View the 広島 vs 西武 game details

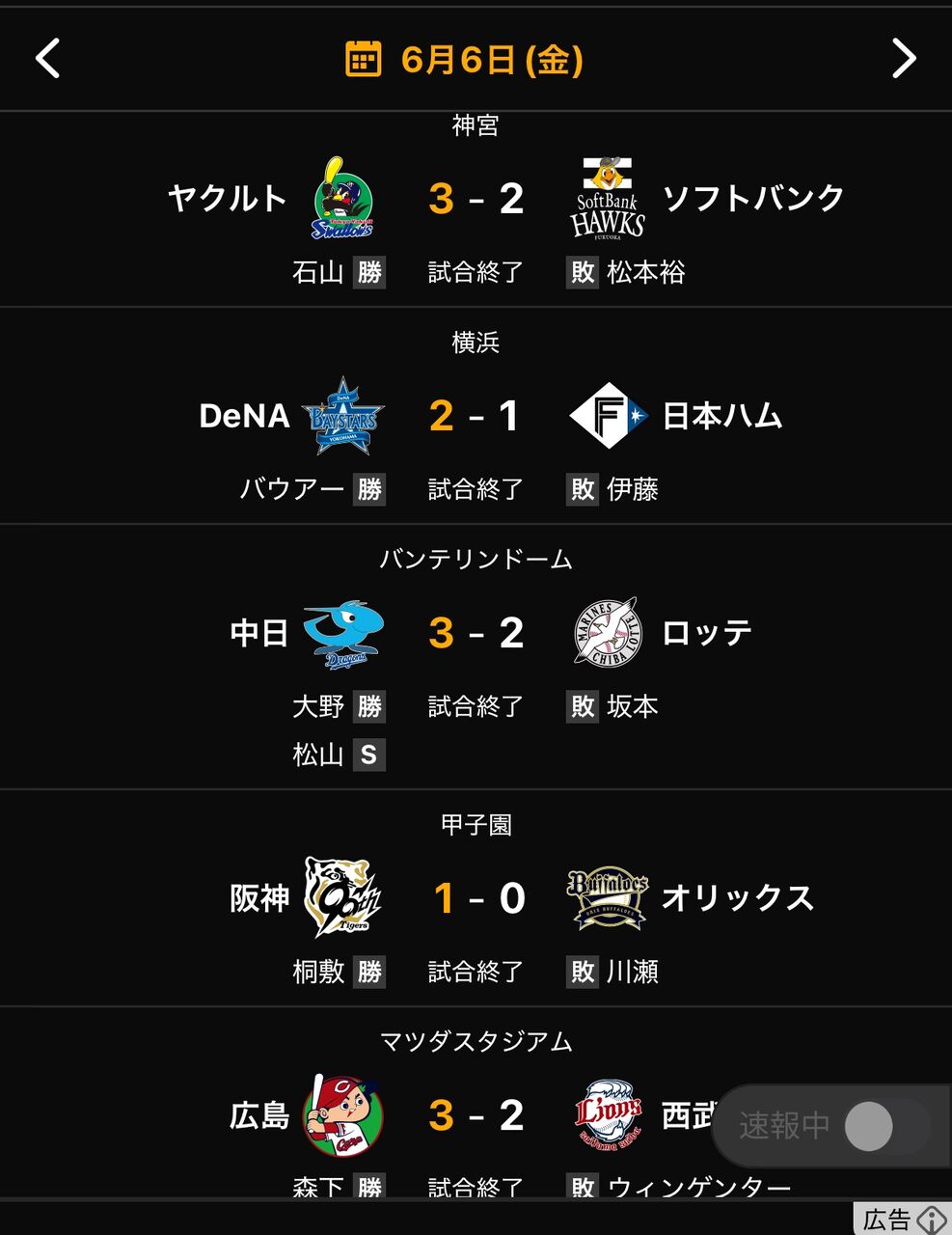[x=476, y=1103]
